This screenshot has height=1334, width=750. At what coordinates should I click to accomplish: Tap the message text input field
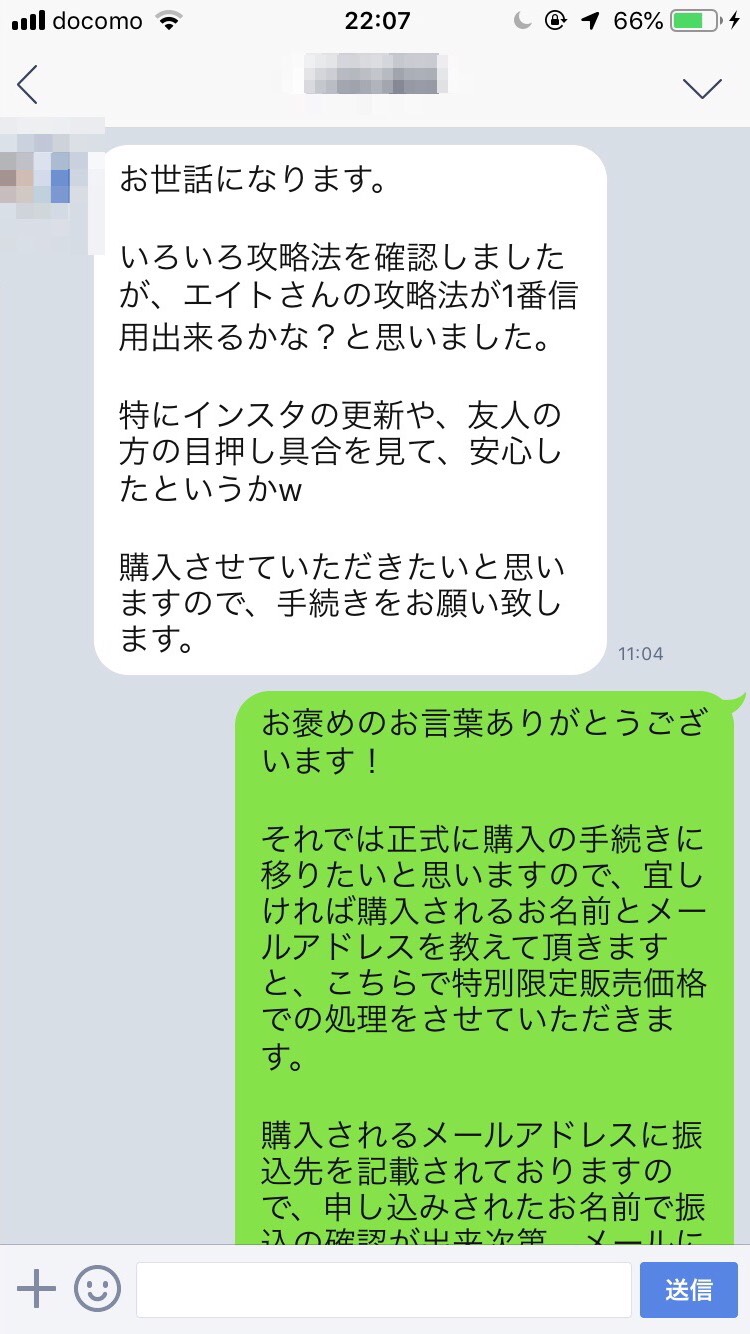pos(383,1289)
